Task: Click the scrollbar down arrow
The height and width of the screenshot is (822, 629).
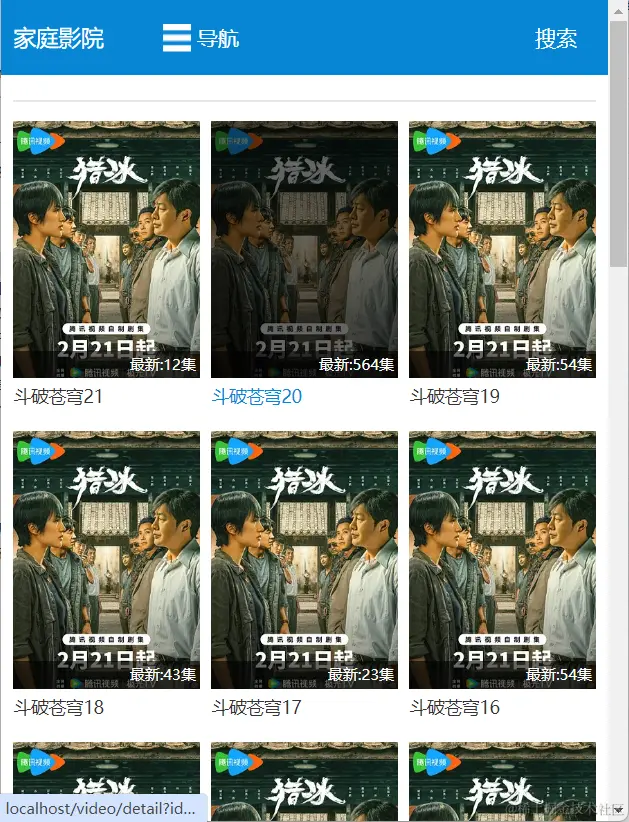Action: tap(619, 812)
